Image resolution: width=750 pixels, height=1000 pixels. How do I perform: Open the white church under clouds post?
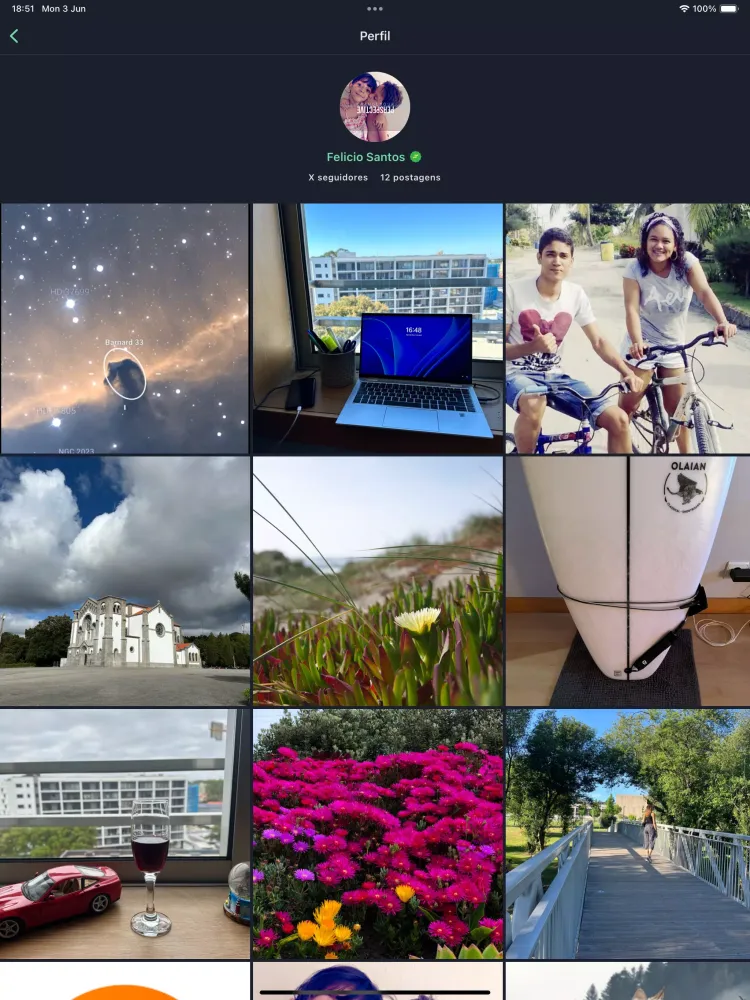tap(125, 581)
